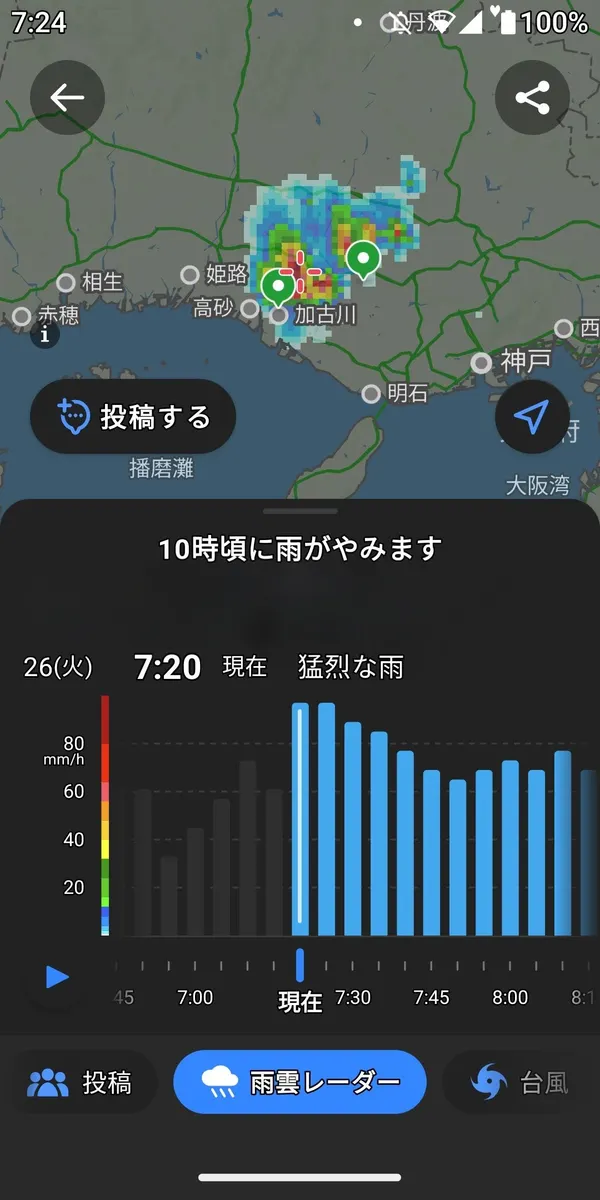Tap the green pin near 加古川
This screenshot has height=1200, width=600.
[x=277, y=287]
